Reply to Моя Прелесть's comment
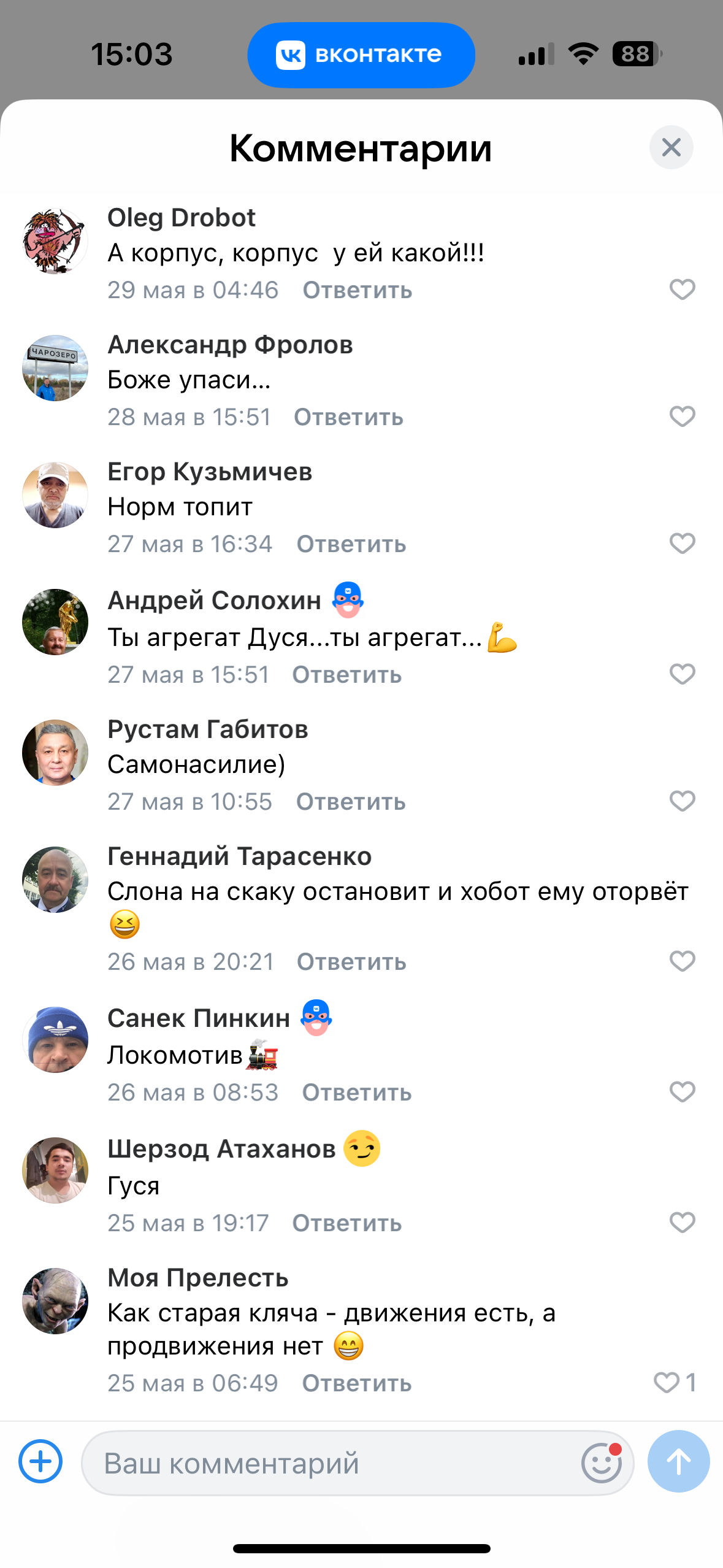The height and width of the screenshot is (1568, 723). point(357,1383)
